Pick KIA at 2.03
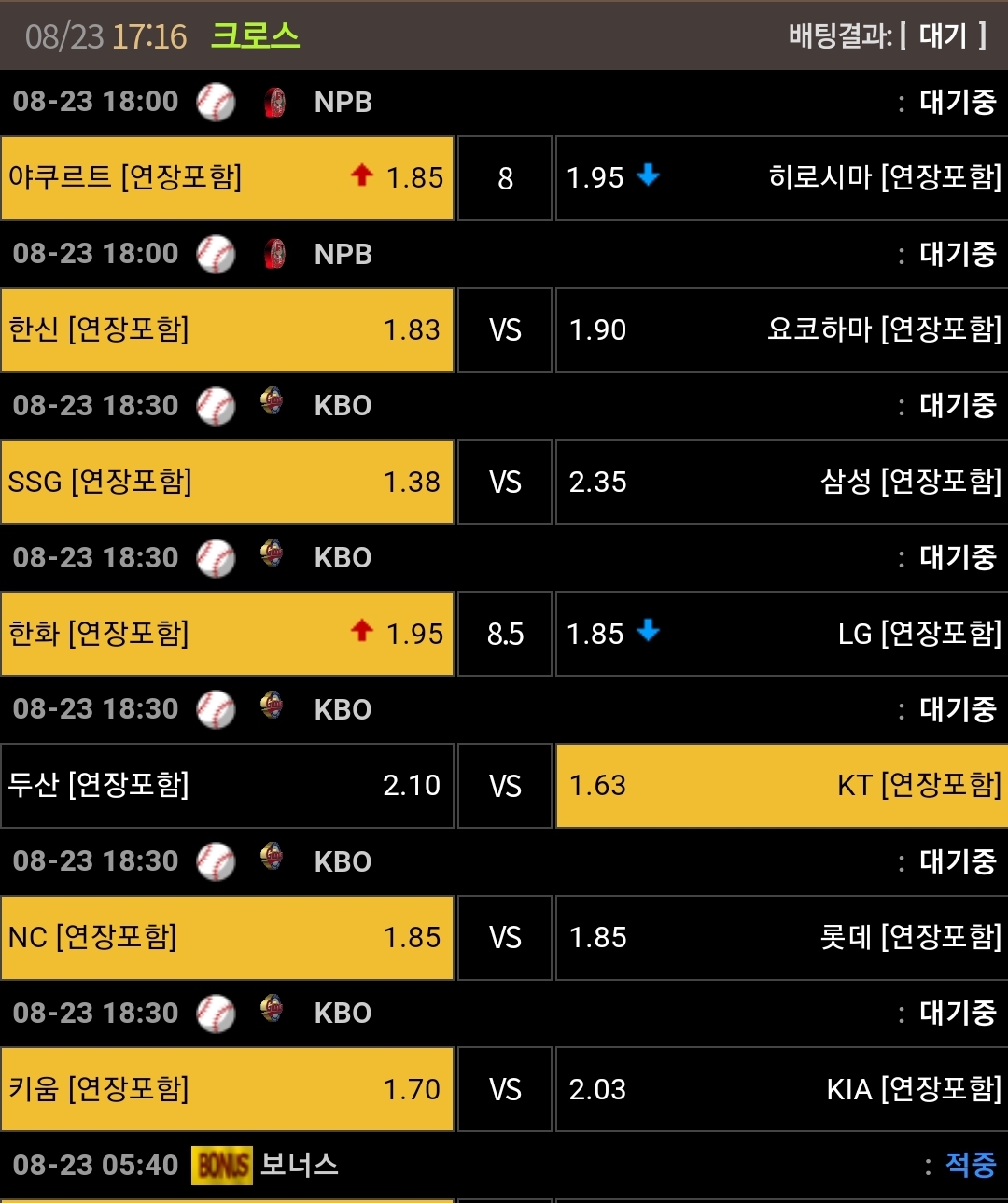The height and width of the screenshot is (1203, 1008). [x=782, y=1089]
